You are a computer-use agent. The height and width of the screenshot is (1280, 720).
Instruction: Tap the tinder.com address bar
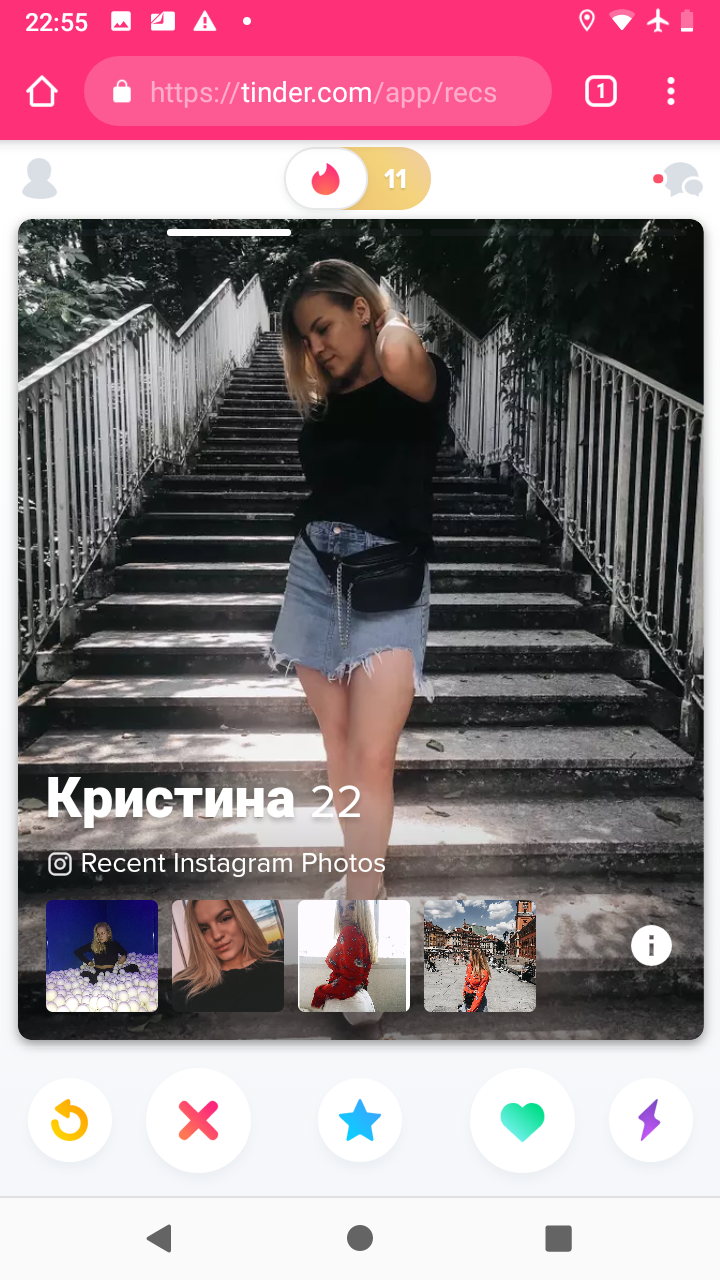(x=318, y=92)
